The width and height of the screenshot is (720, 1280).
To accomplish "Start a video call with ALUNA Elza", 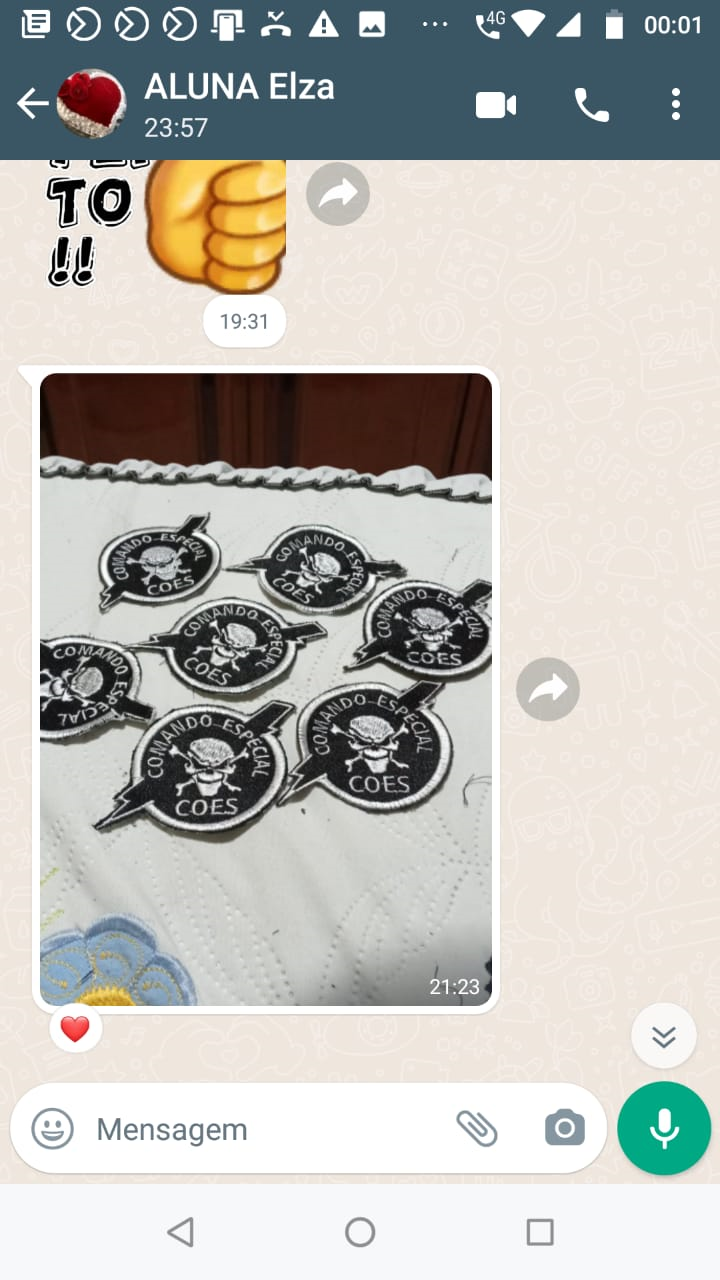I will coord(496,104).
